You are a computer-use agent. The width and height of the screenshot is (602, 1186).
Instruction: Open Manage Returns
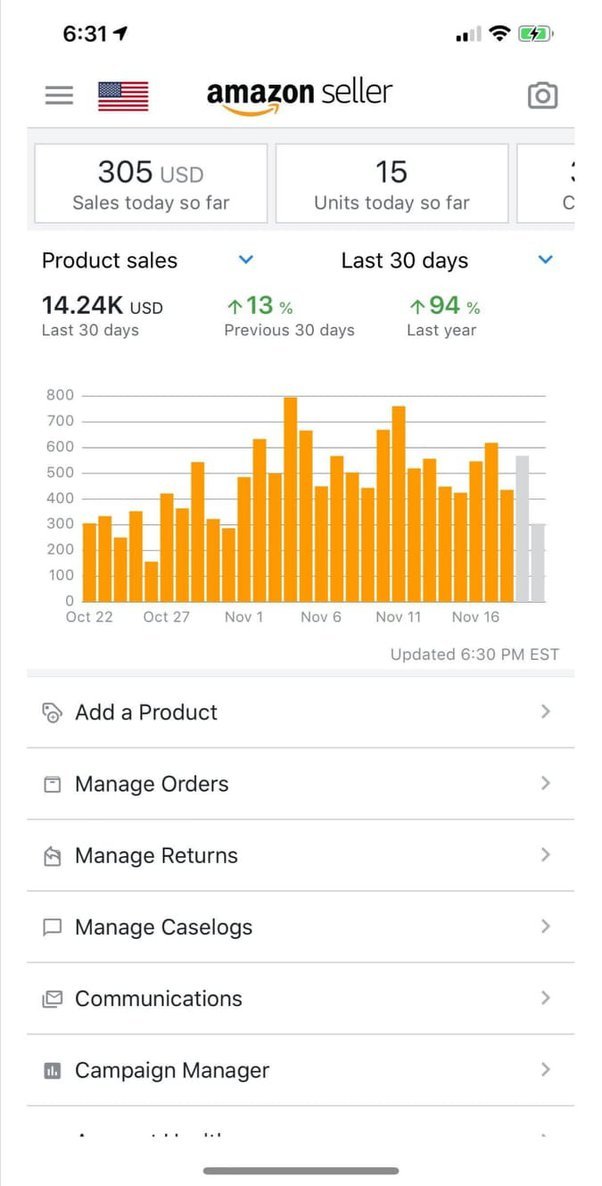pyautogui.click(x=300, y=855)
